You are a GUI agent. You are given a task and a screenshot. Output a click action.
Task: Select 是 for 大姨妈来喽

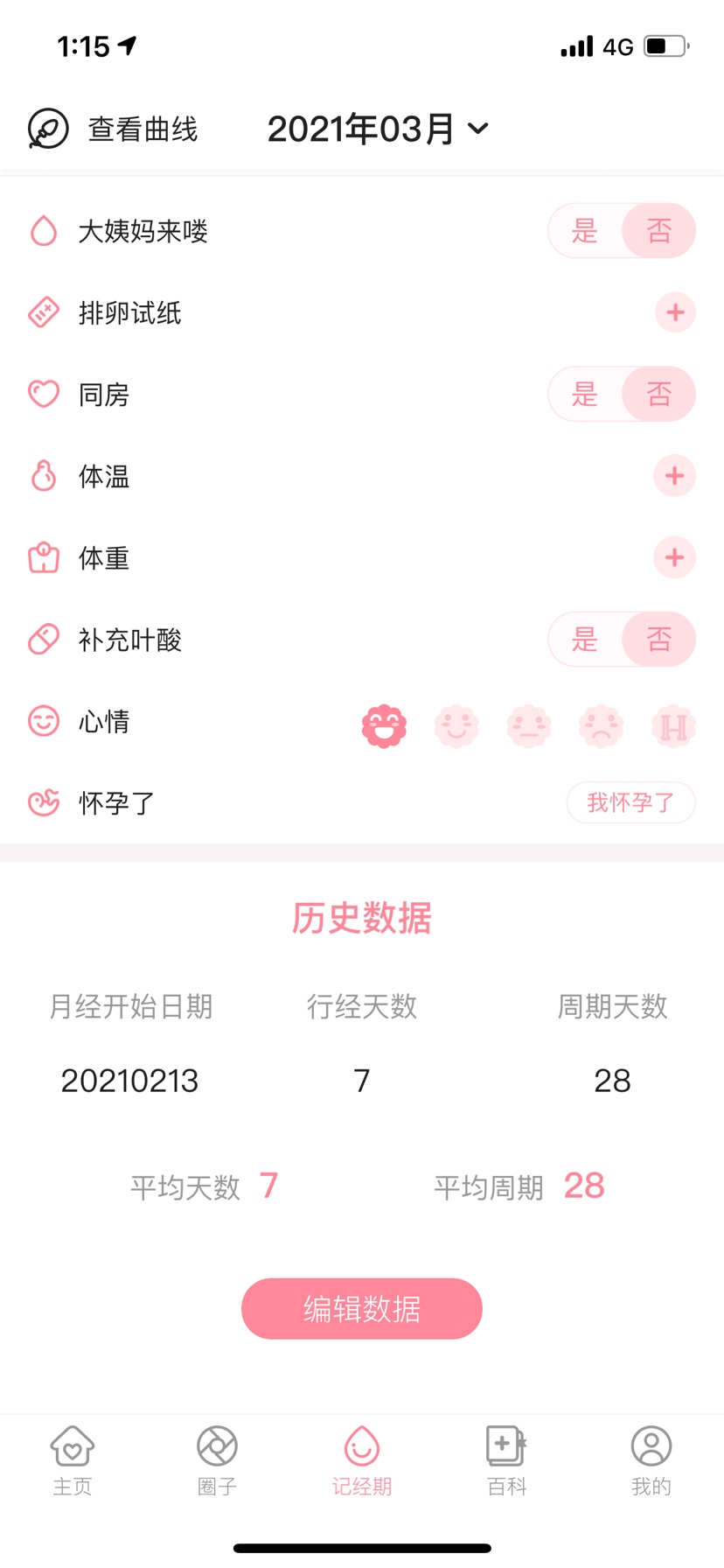click(x=585, y=231)
